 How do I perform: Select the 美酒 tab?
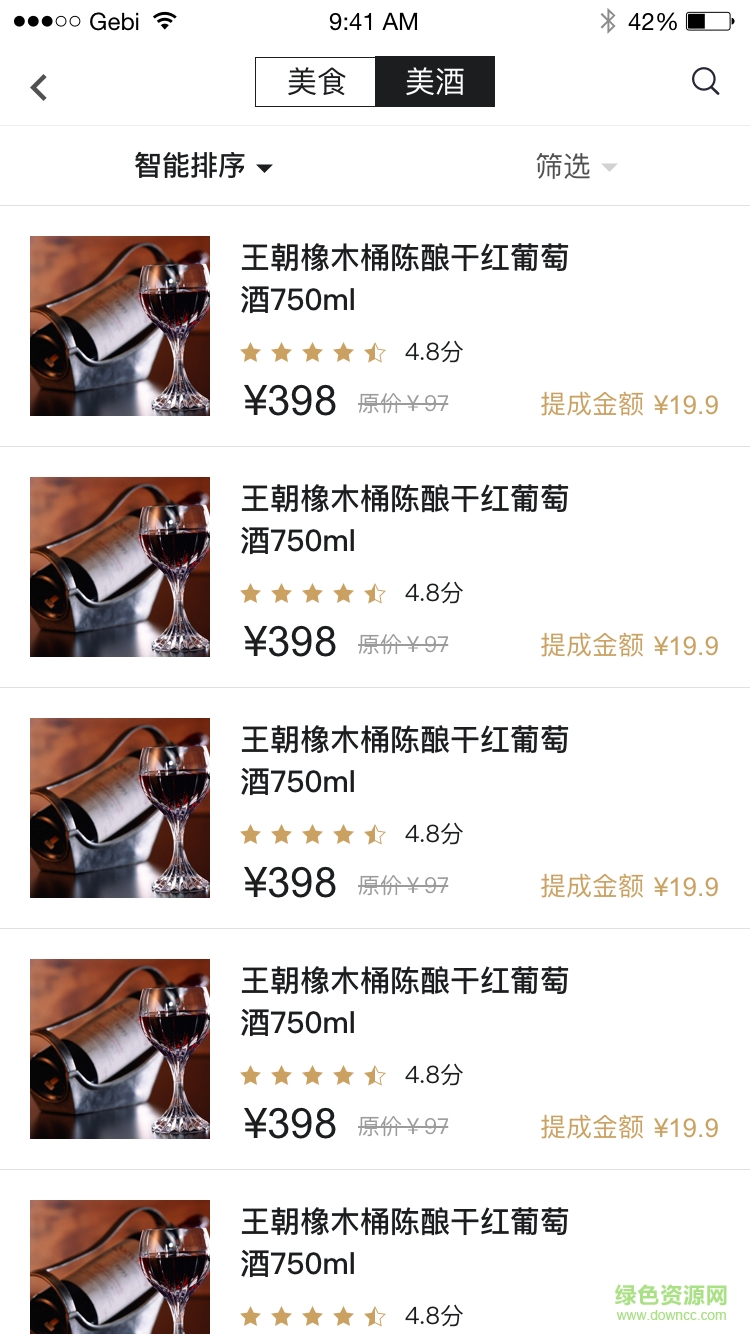(435, 82)
